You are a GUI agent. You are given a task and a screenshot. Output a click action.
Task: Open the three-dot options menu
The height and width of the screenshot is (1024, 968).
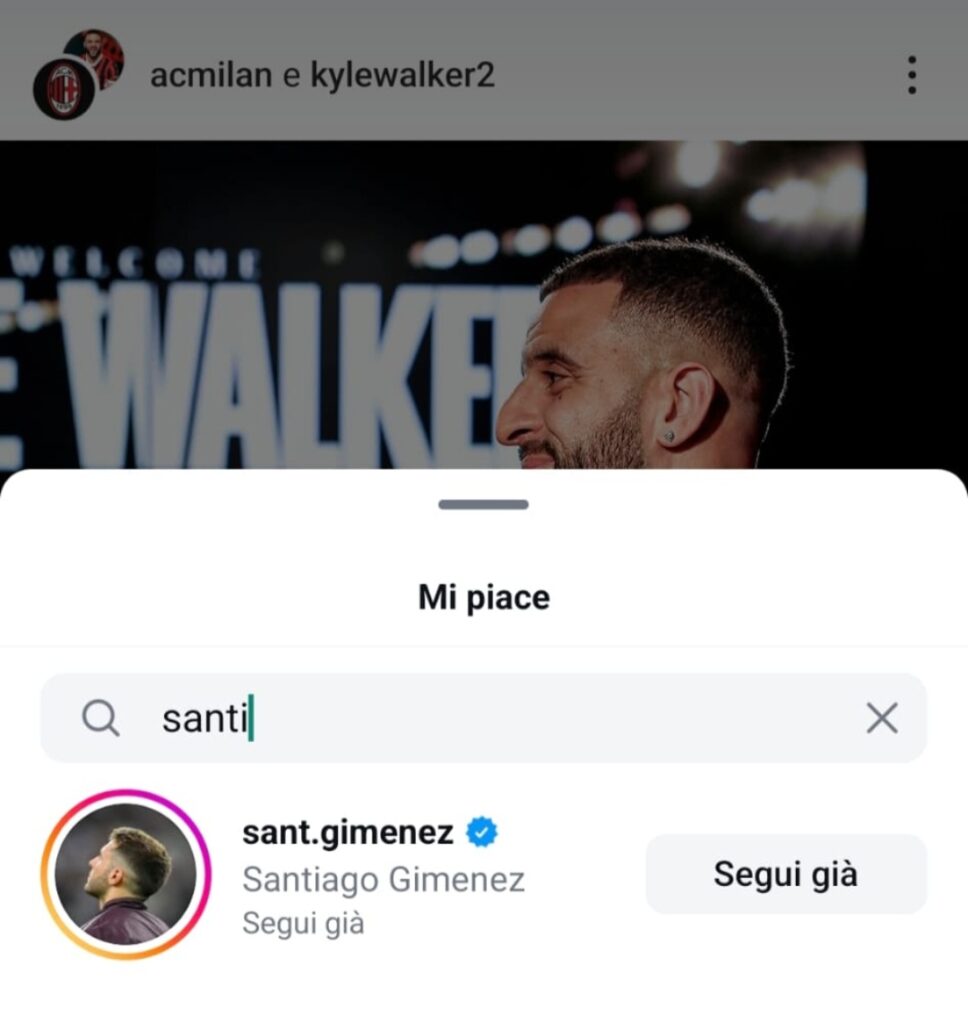pos(911,74)
